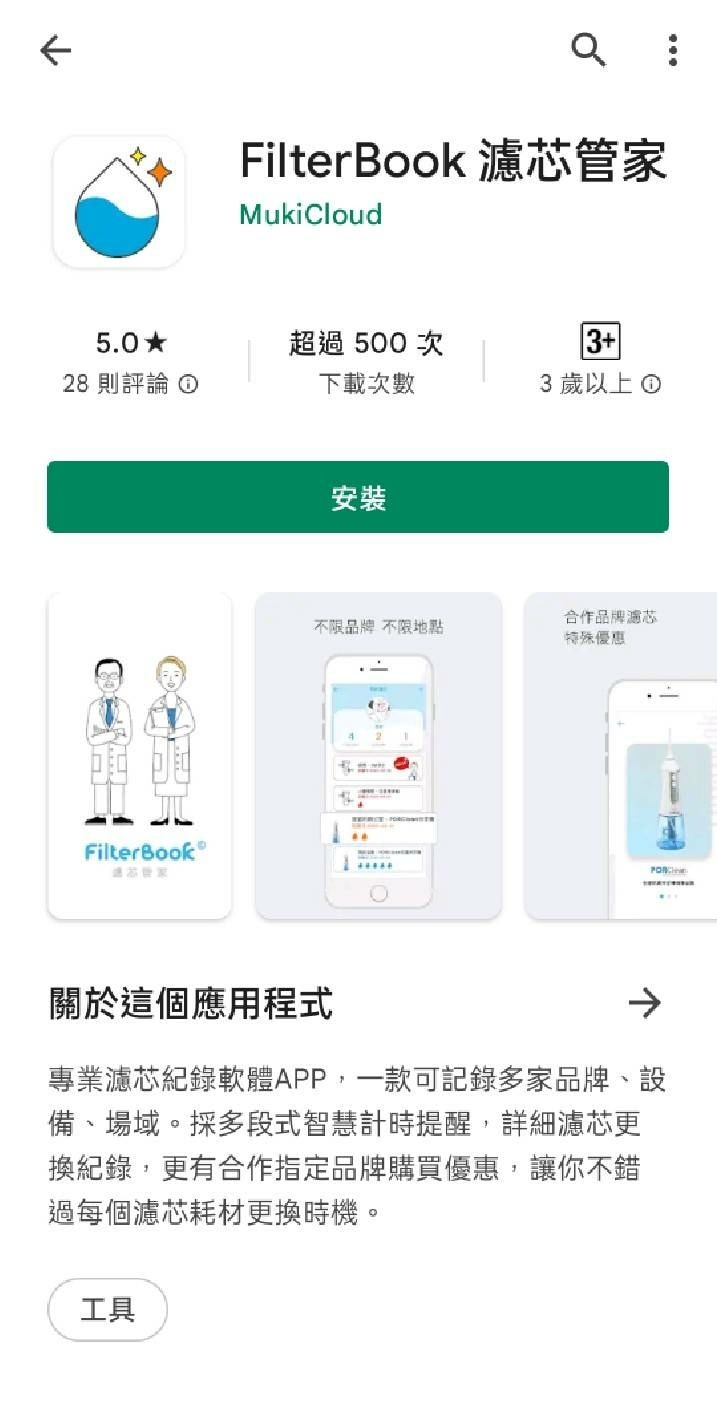This screenshot has width=717, height=1413.
Task: Open the search magnifier icon
Action: (x=588, y=49)
